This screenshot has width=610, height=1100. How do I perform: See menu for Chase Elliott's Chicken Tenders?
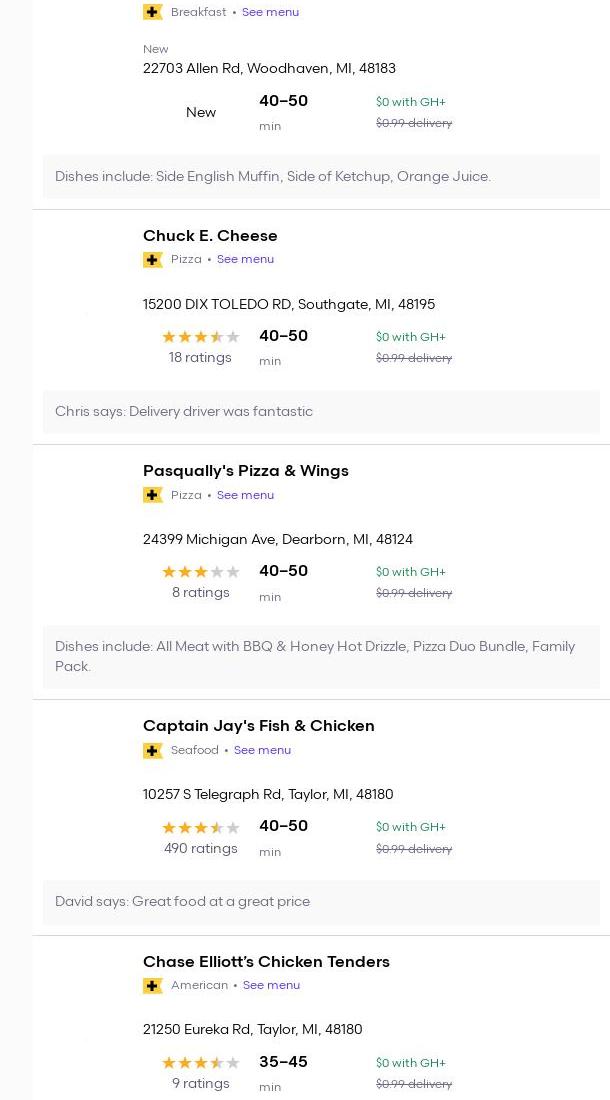pos(271,986)
